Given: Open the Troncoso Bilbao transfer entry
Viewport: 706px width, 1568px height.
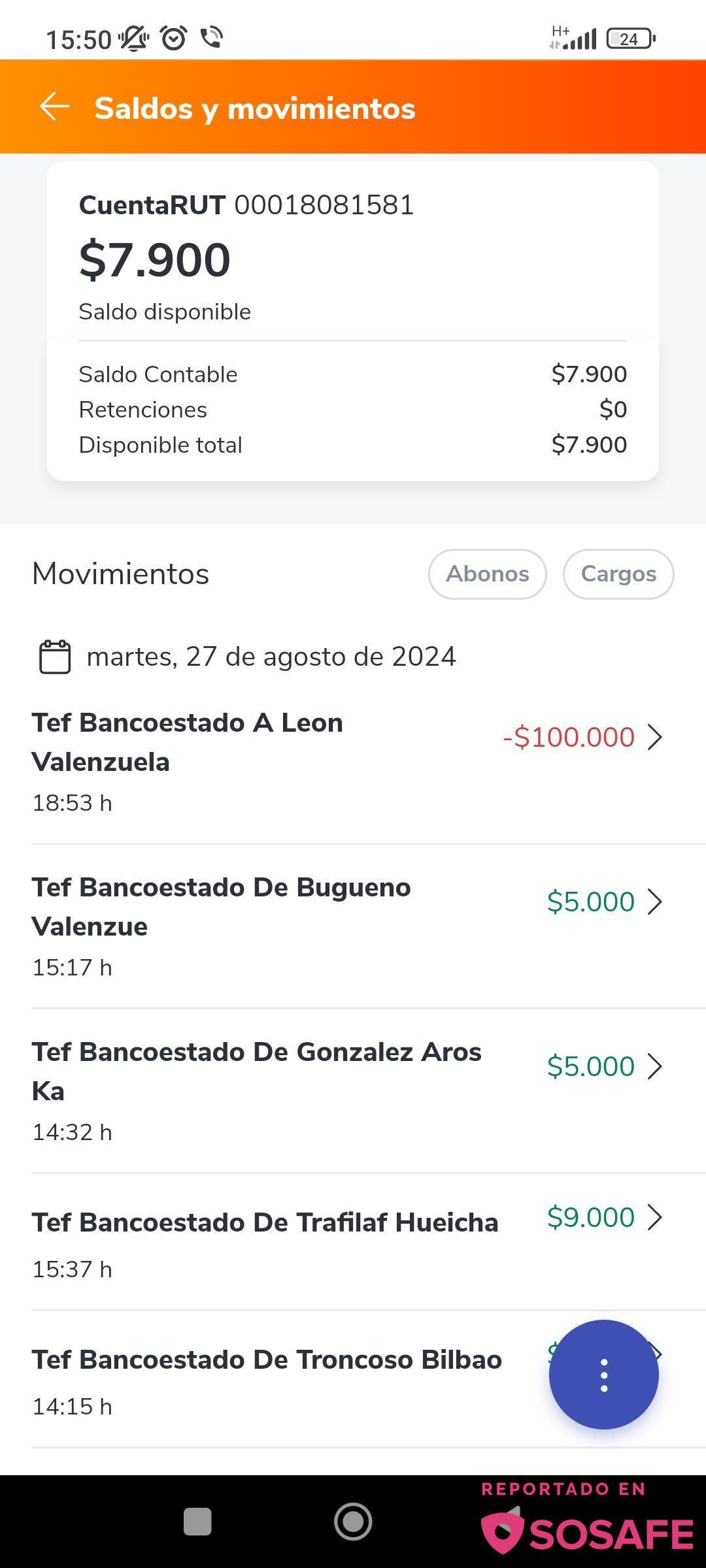Looking at the screenshot, I should click(x=288, y=1379).
